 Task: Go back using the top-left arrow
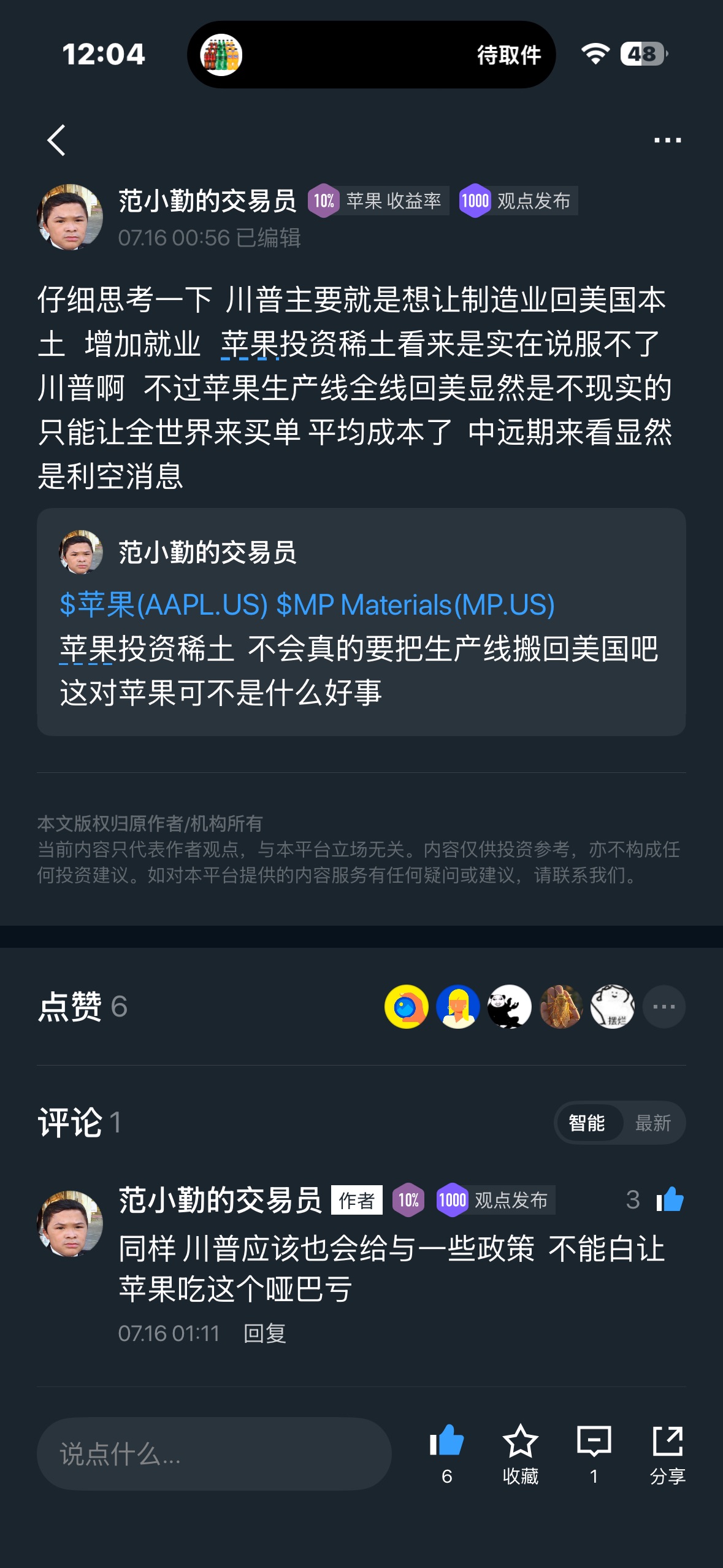[56, 140]
